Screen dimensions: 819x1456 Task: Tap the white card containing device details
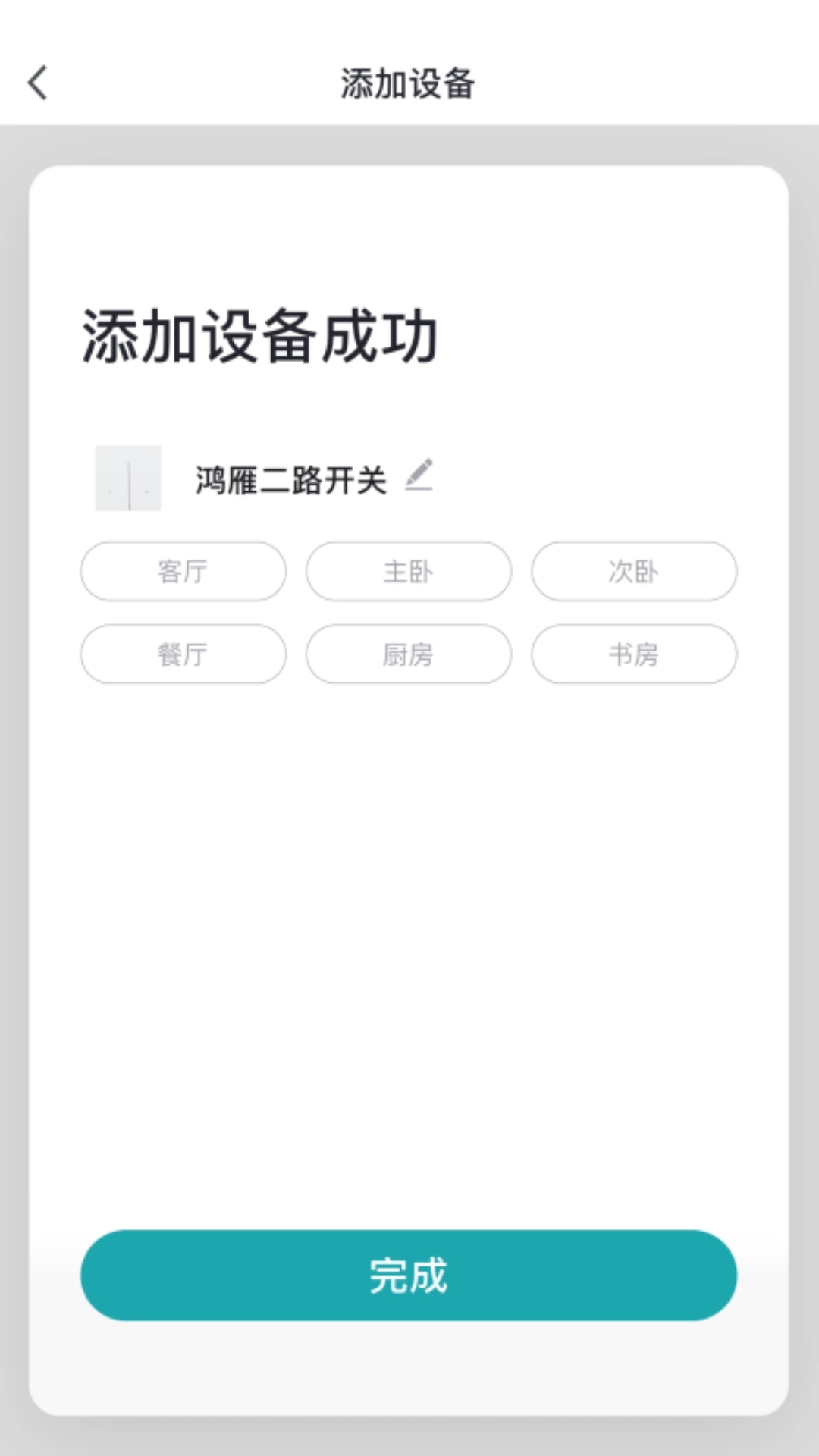point(409,910)
